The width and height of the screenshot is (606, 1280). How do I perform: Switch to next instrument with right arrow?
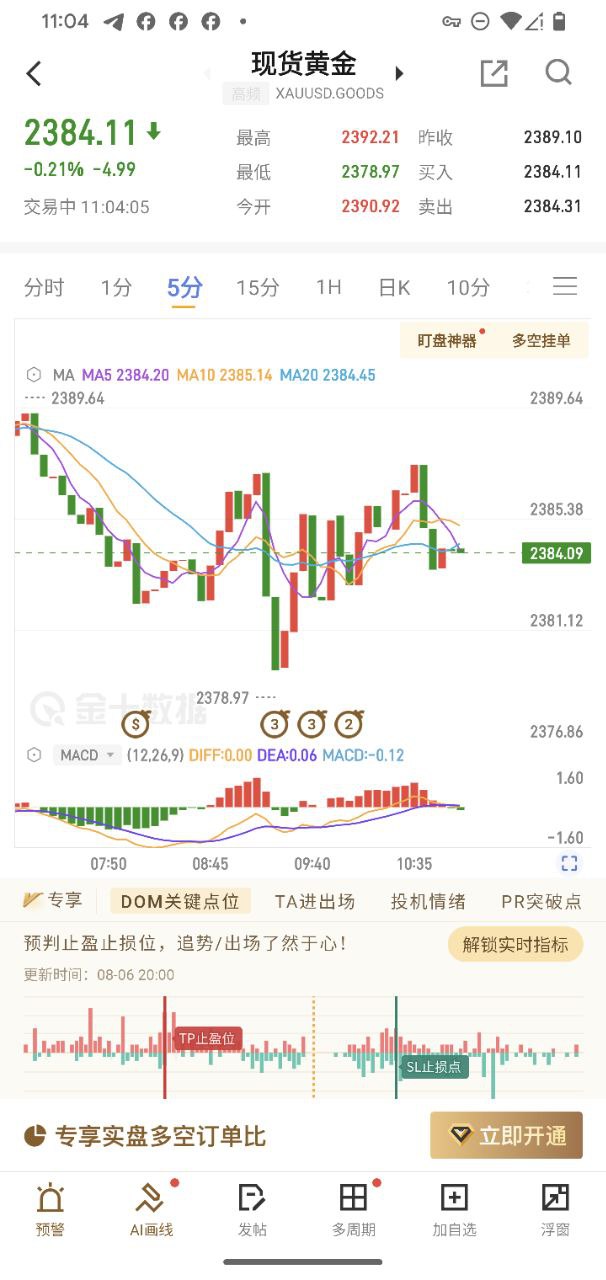(400, 73)
